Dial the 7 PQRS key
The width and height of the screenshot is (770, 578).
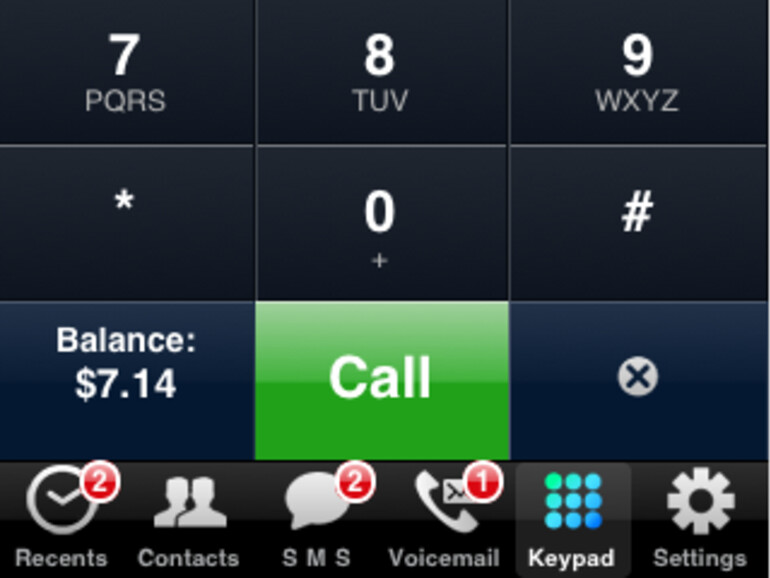pos(125,72)
